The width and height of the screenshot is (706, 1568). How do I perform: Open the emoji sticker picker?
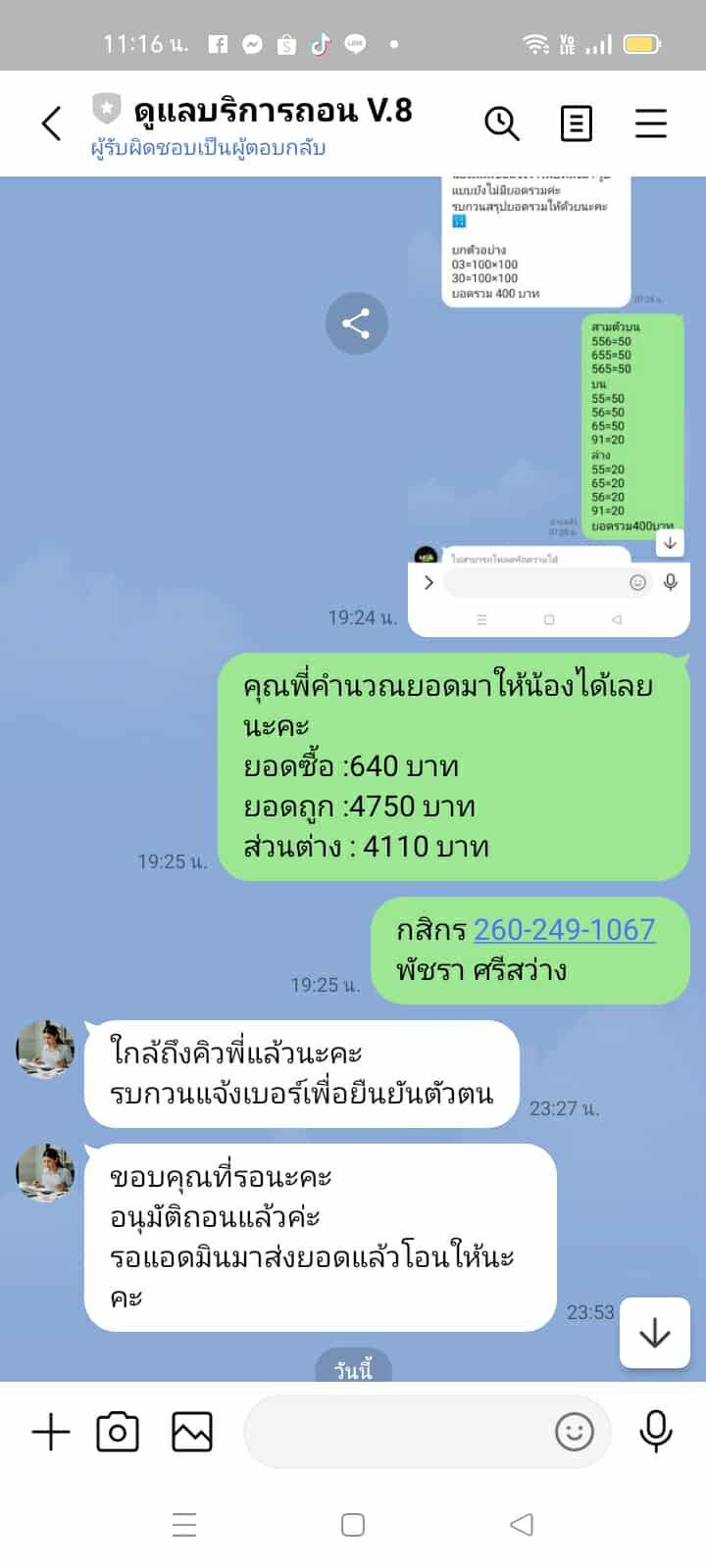575,1433
